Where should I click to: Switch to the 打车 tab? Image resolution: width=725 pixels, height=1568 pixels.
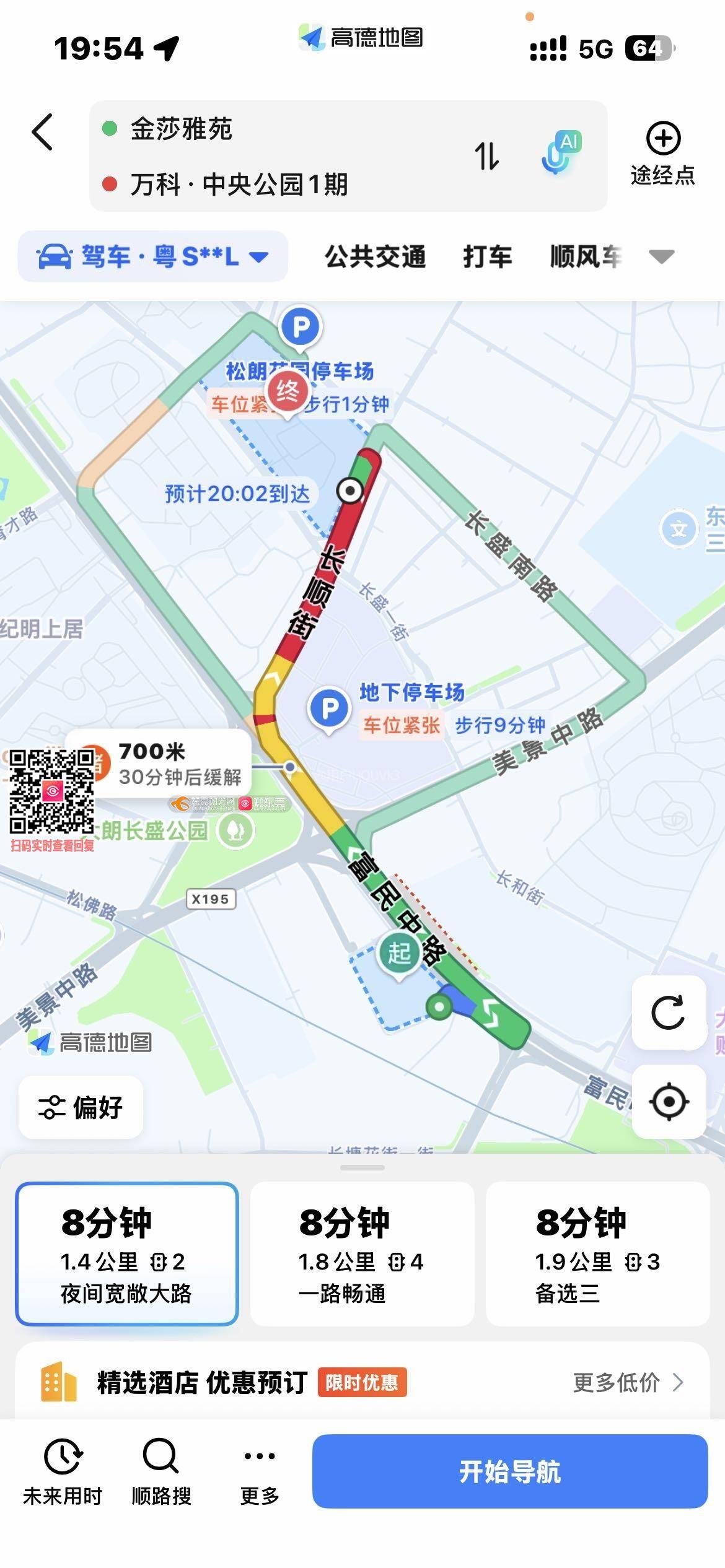click(x=487, y=256)
